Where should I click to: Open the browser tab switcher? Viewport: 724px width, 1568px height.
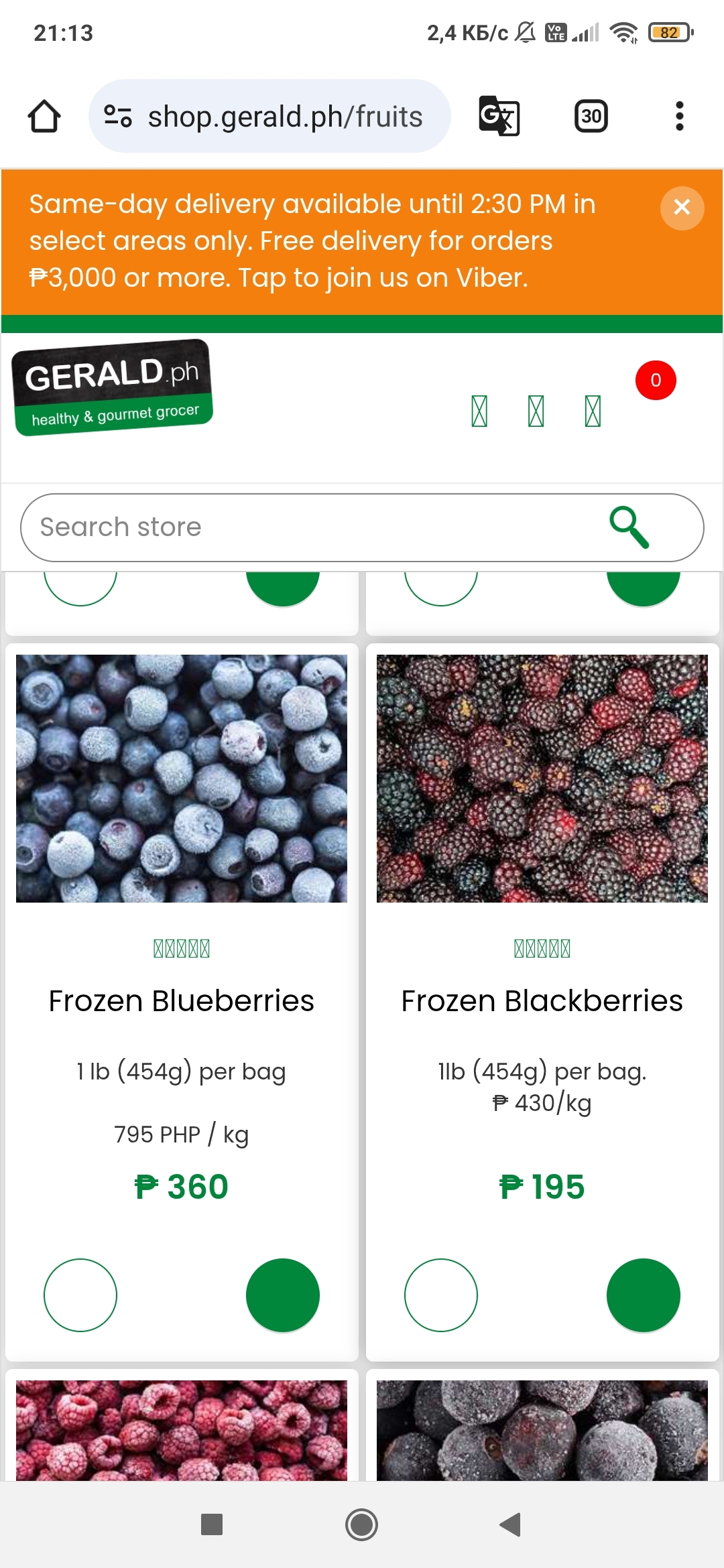[591, 117]
